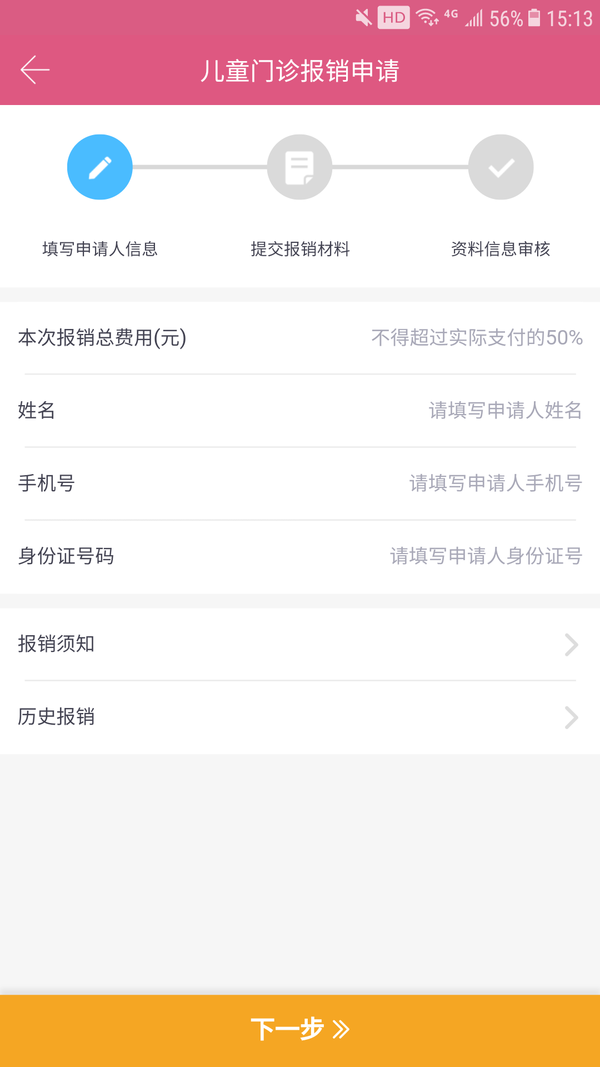Screen dimensions: 600x1067
Task: Open the reimbursement notice (报销须知)
Action: (300, 644)
